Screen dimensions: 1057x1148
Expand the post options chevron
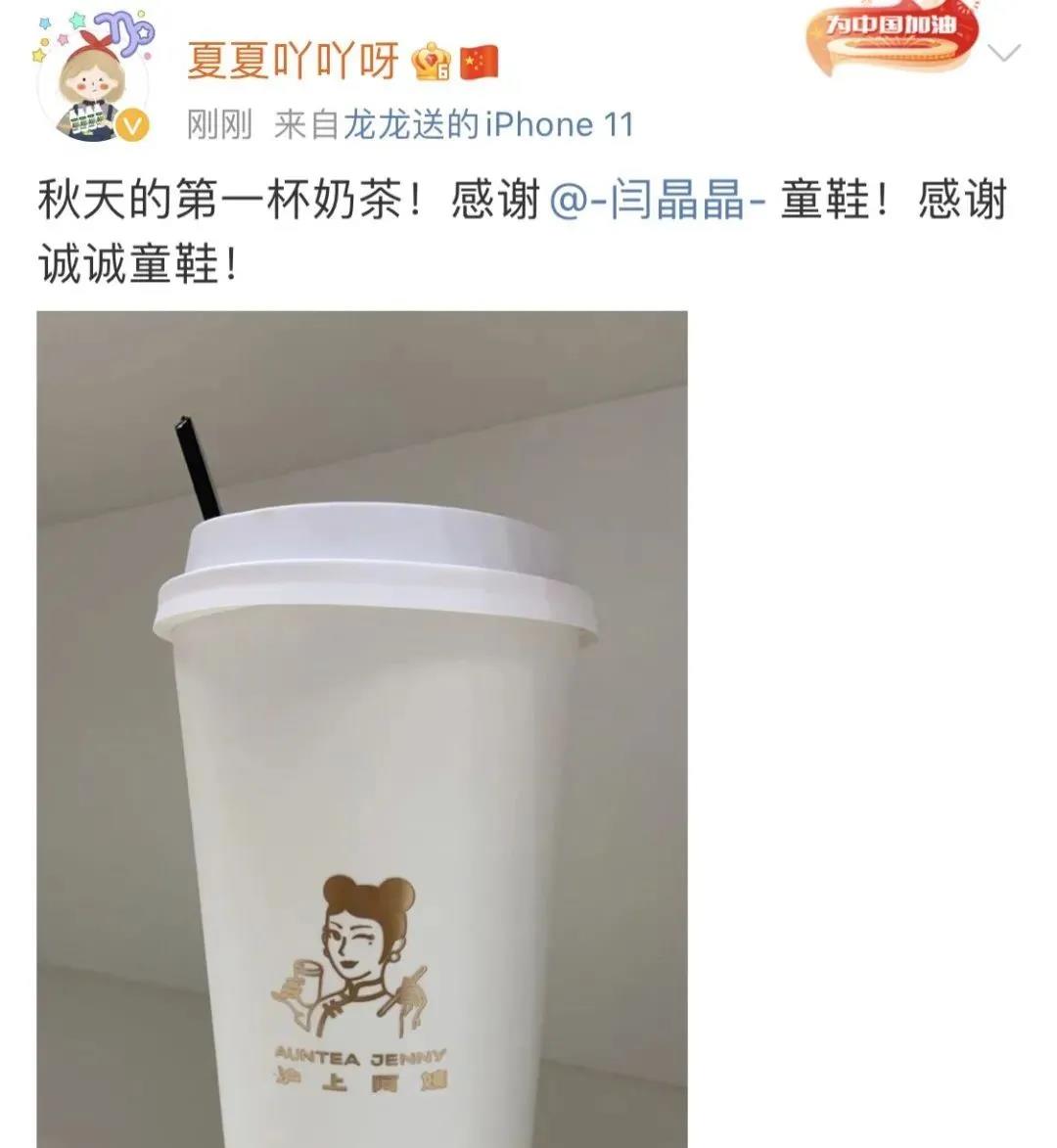(x=1005, y=53)
